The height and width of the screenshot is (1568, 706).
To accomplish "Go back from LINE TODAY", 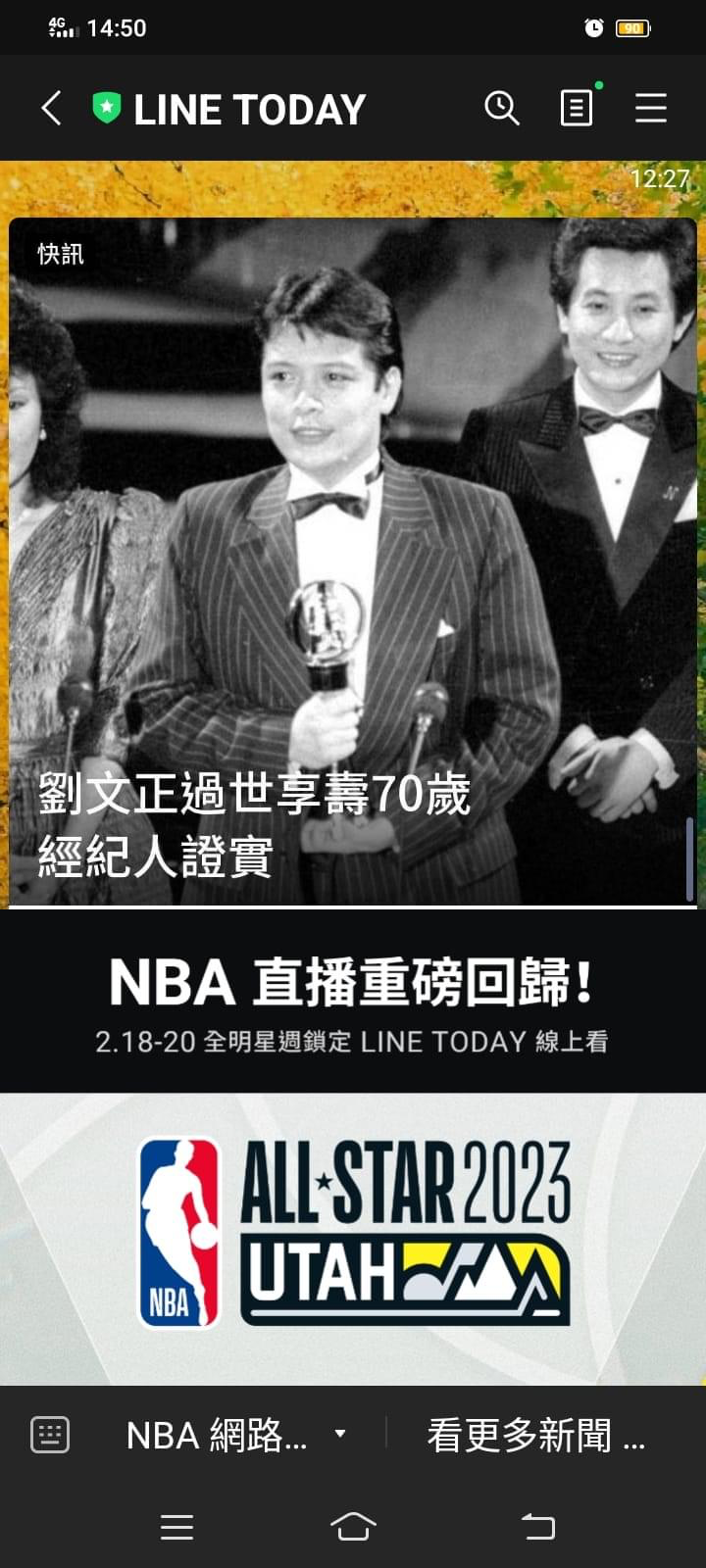I will [52, 108].
